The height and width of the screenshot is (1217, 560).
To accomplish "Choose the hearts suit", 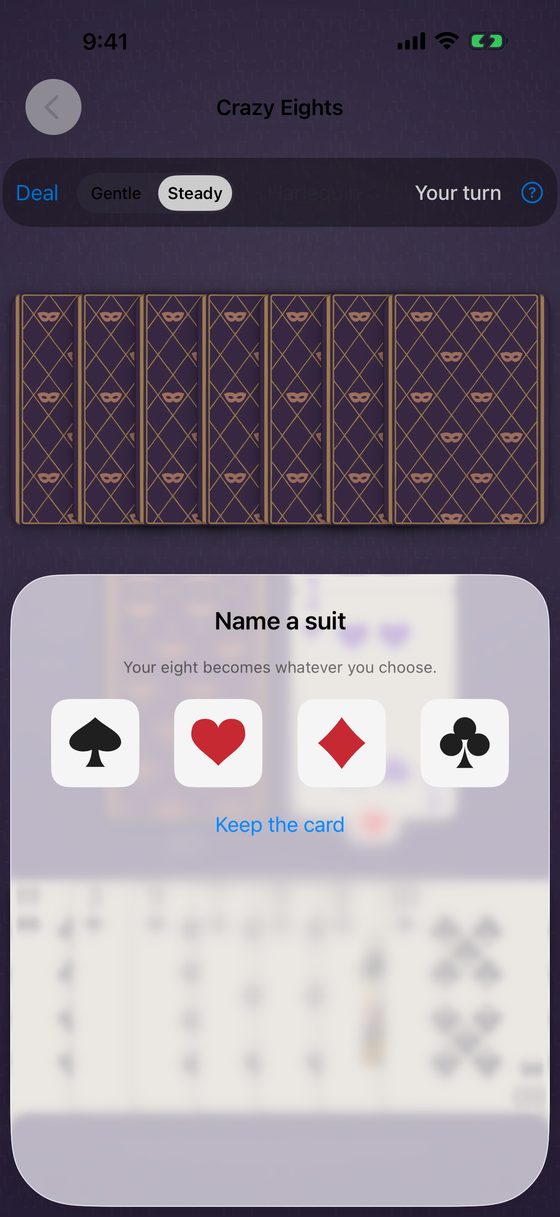I will point(218,743).
